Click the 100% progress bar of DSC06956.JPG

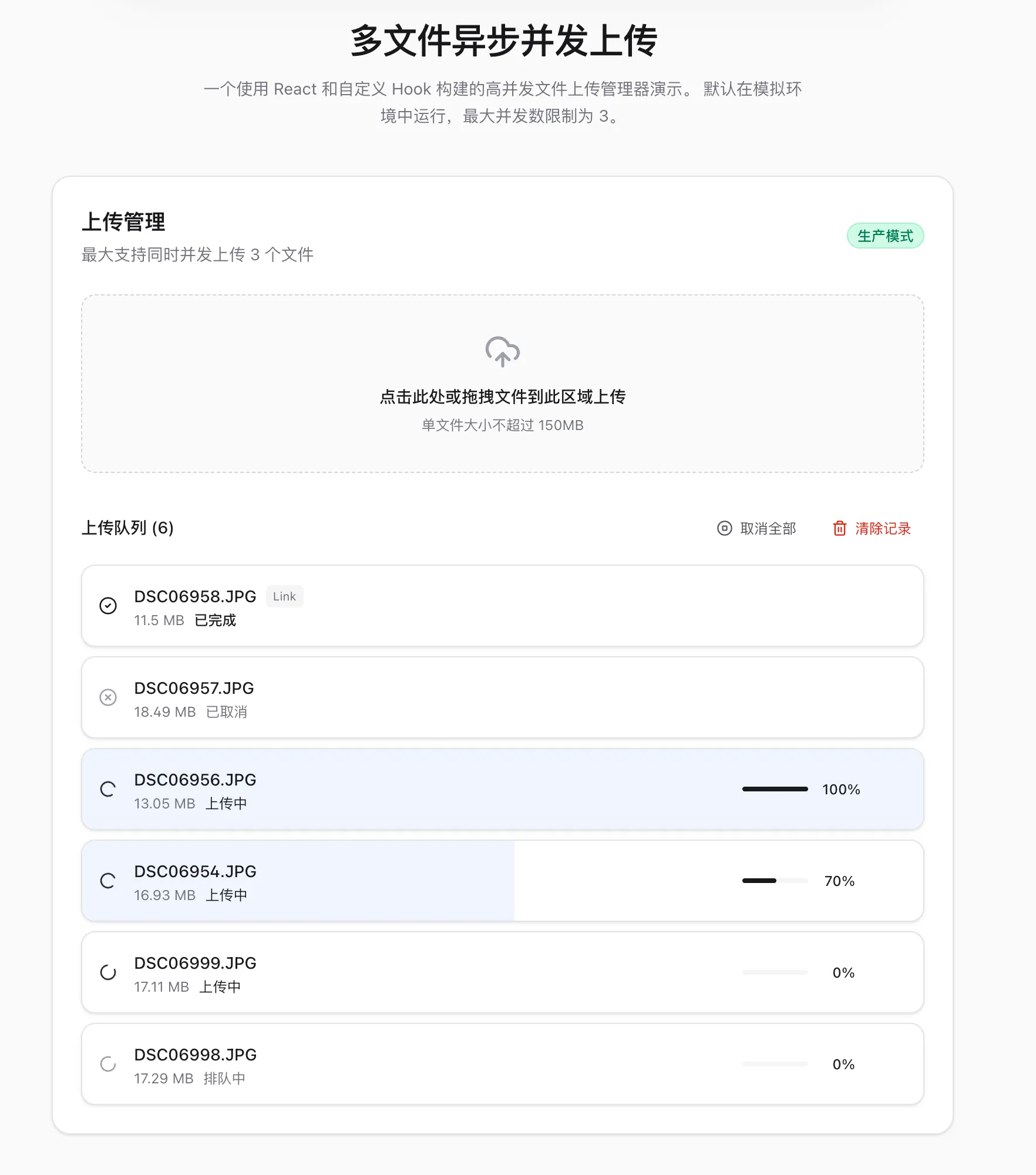pos(775,789)
